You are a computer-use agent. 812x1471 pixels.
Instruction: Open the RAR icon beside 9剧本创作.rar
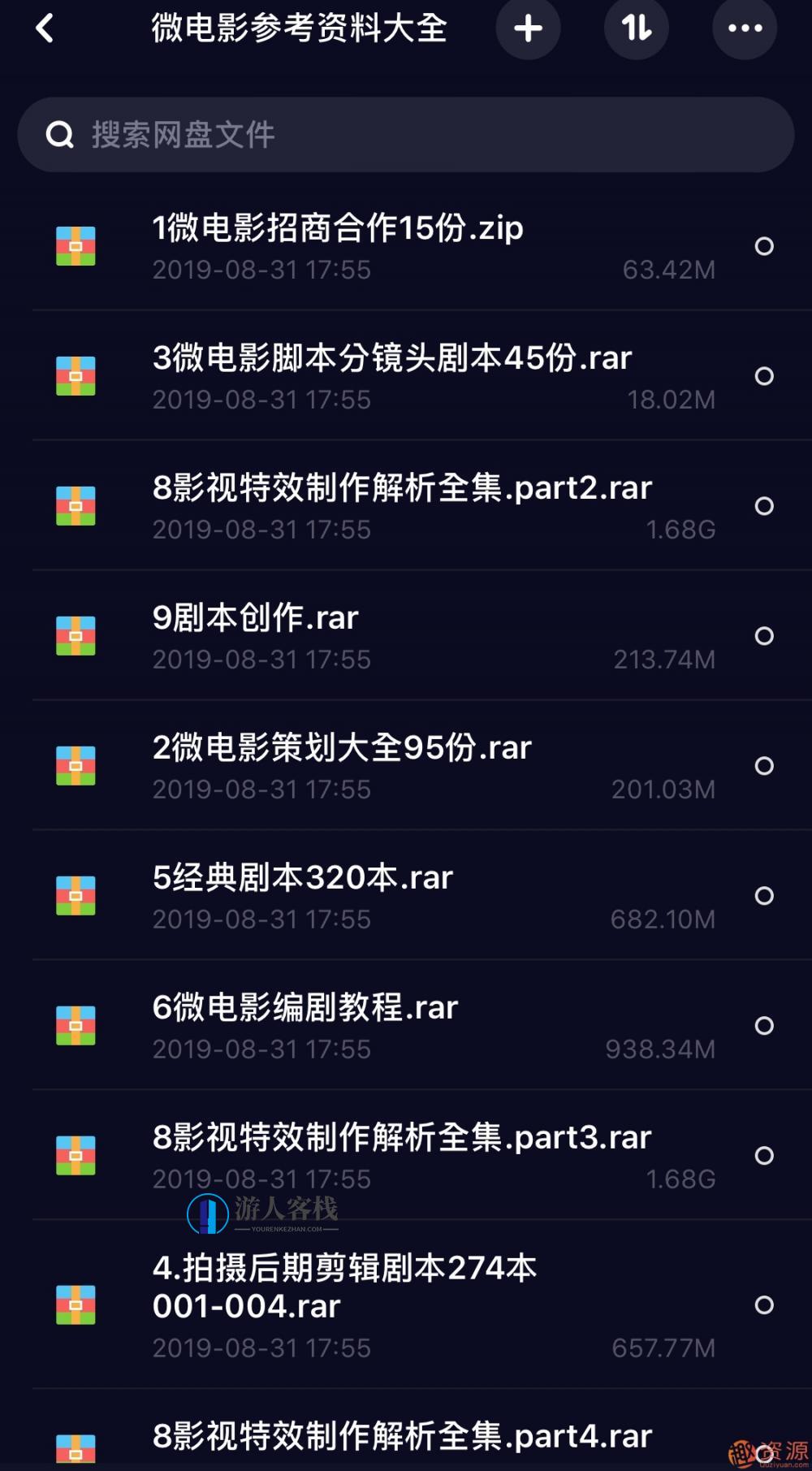tap(76, 634)
